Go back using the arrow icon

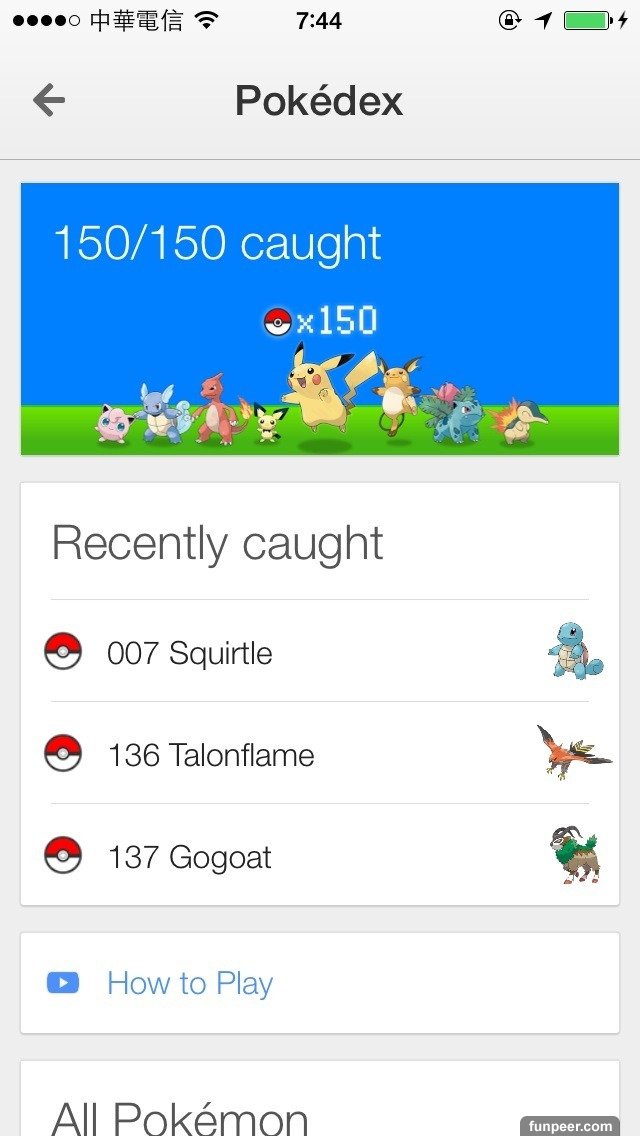pos(49,100)
